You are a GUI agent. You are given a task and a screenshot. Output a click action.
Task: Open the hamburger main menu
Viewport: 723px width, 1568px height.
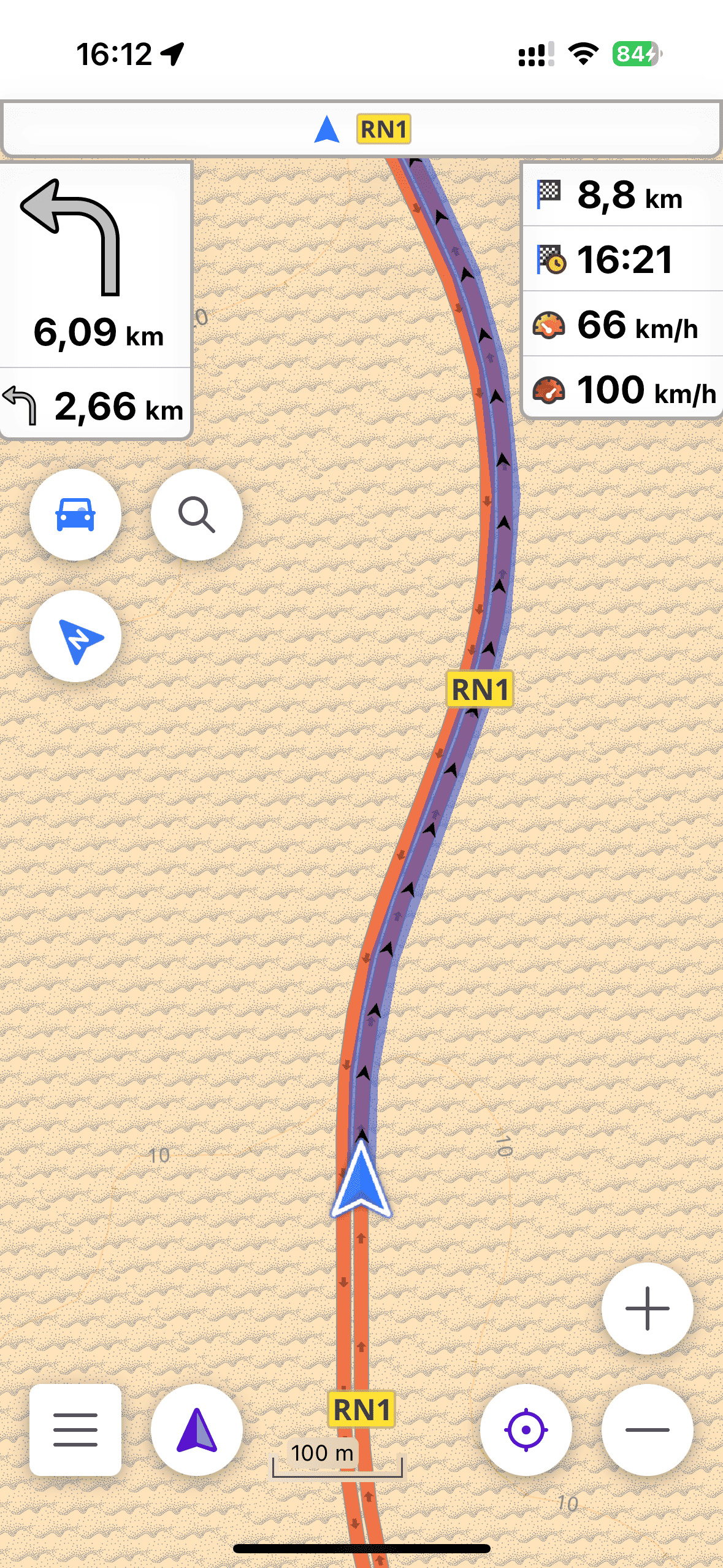[75, 1429]
